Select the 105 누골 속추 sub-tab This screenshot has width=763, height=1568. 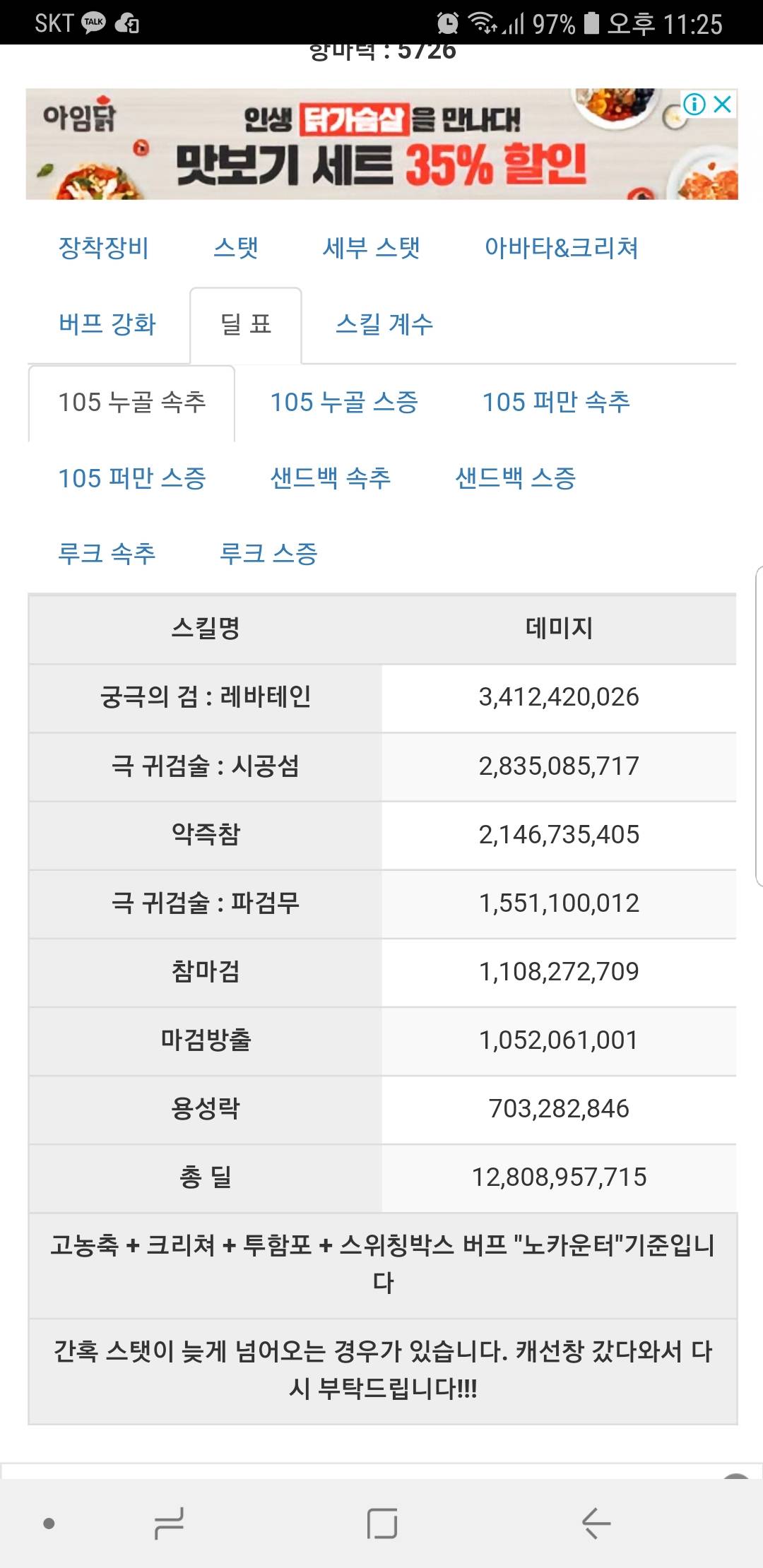[132, 402]
